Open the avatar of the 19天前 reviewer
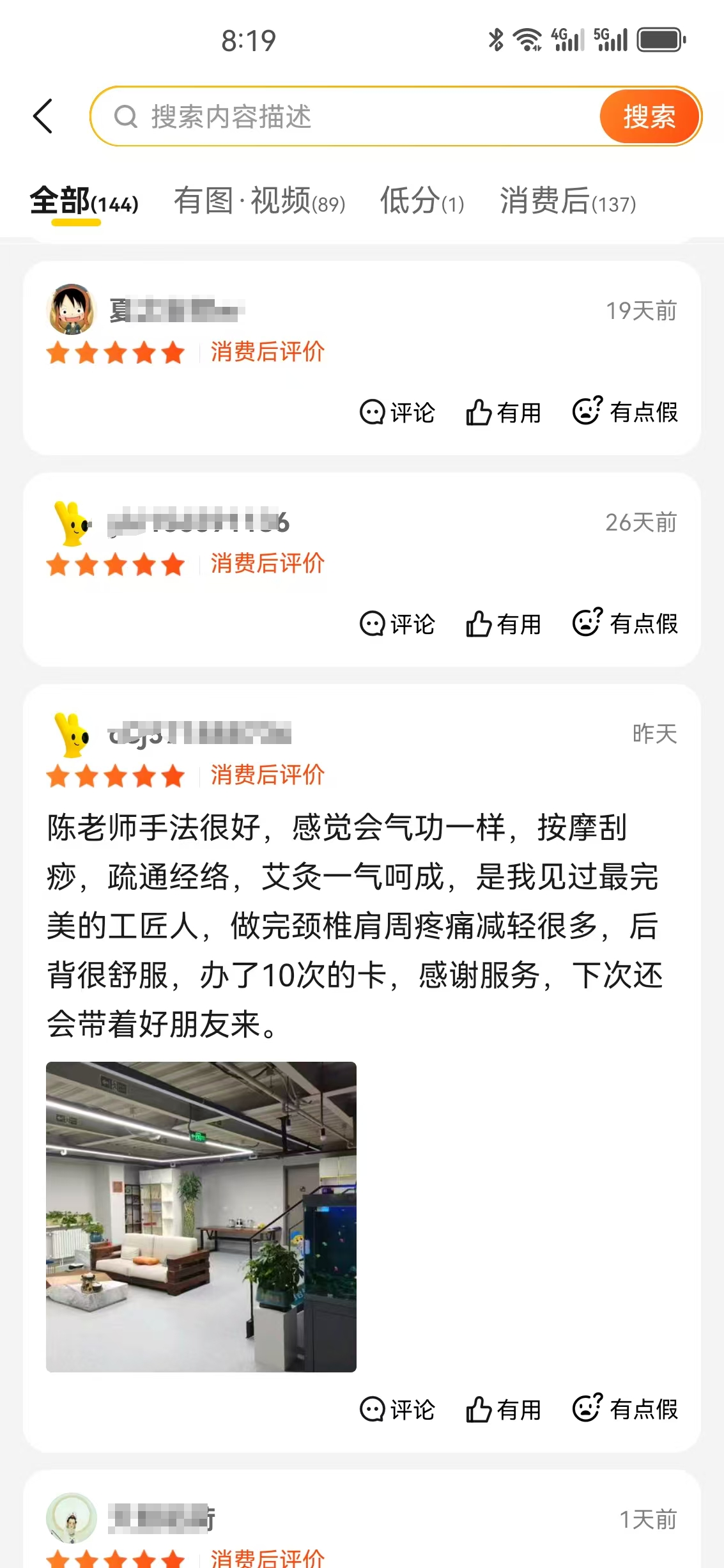This screenshot has height=1568, width=724. [72, 309]
